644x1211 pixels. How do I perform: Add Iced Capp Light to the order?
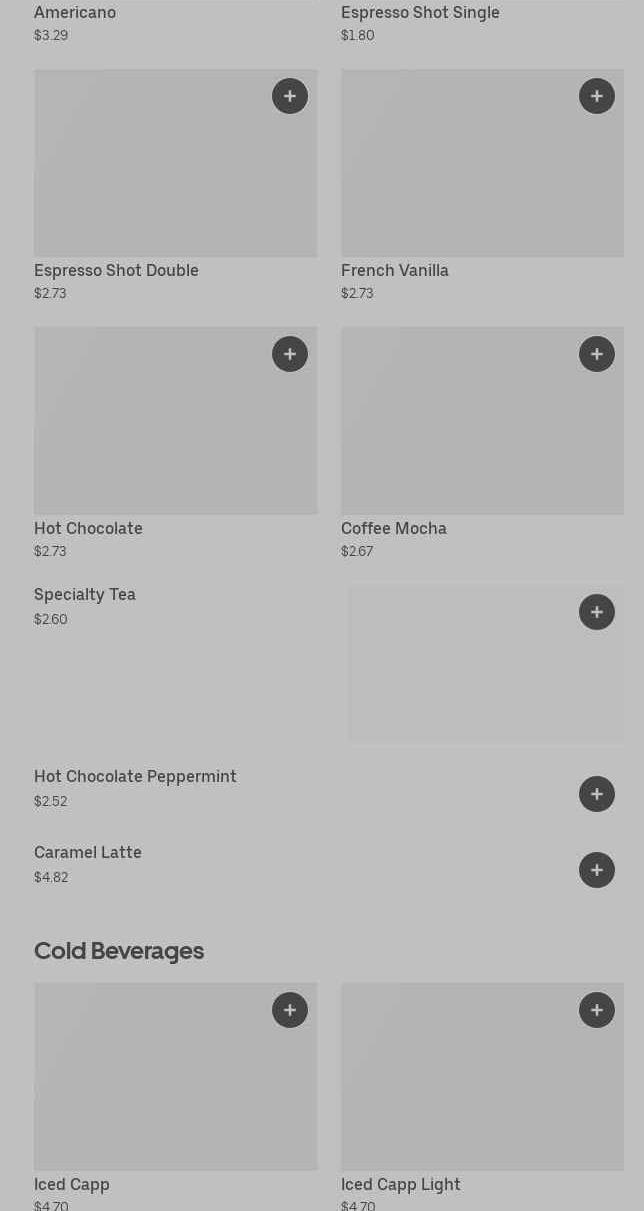tap(597, 1010)
